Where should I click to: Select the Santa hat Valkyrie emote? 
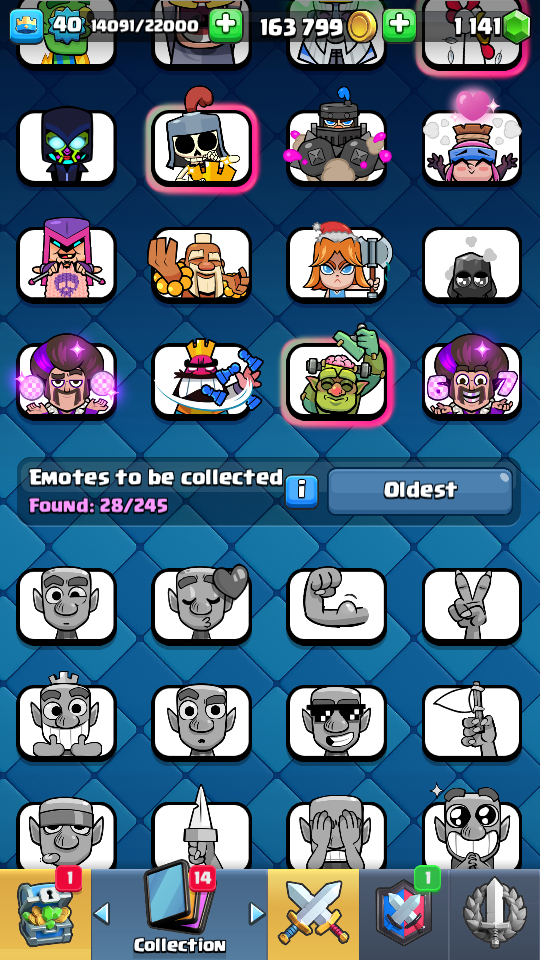coord(337,264)
